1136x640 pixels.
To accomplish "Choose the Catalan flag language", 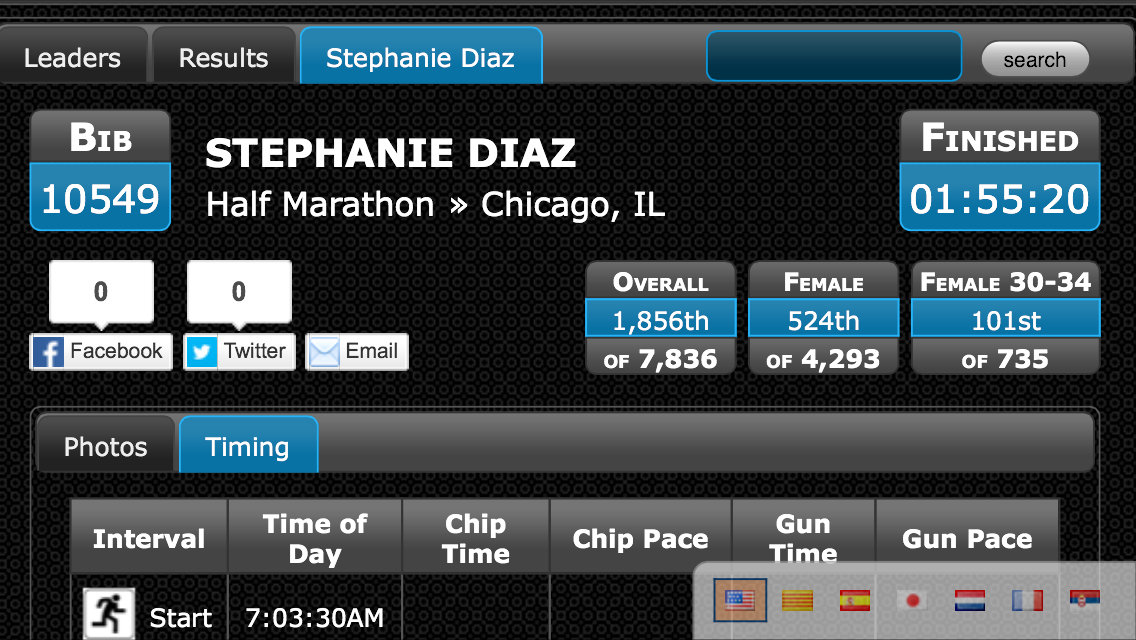I will (797, 600).
